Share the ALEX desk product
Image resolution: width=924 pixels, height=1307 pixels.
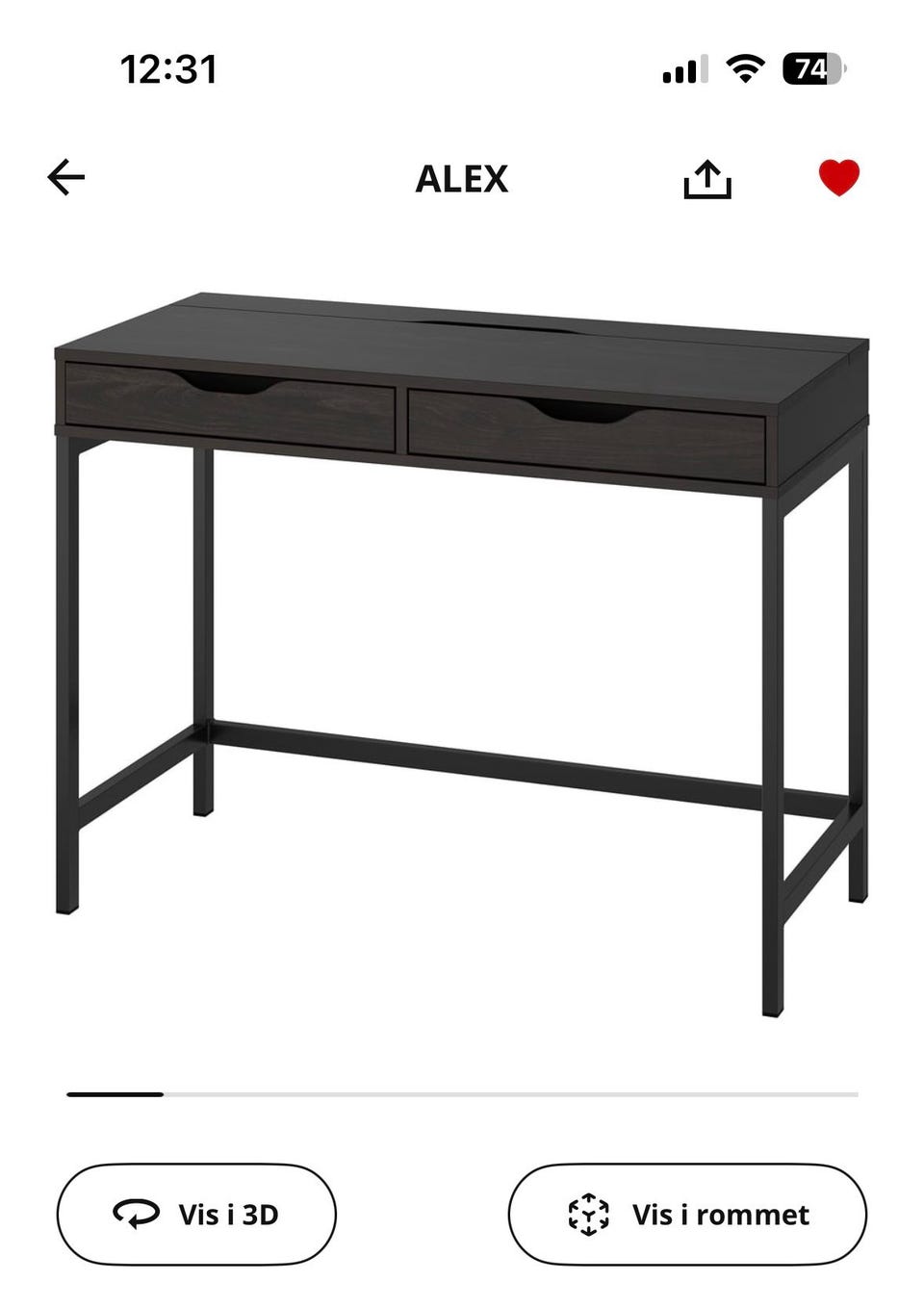click(707, 179)
